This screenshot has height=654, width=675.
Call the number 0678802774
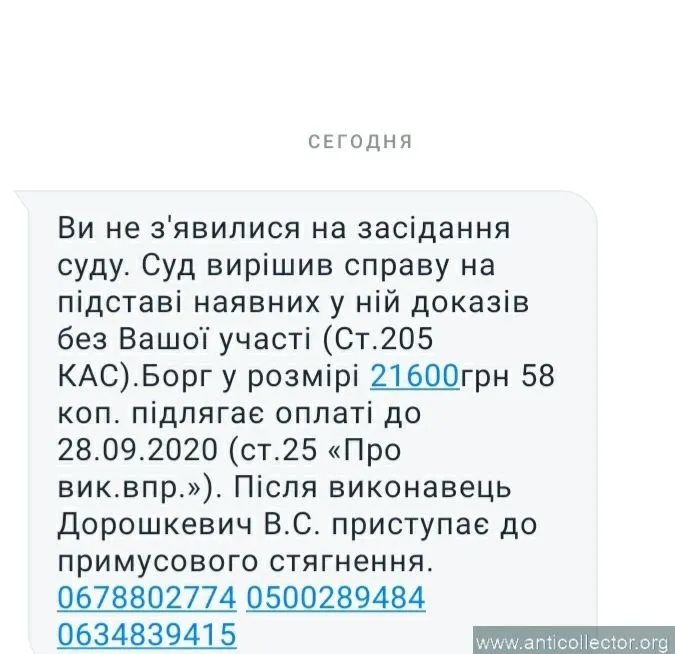pos(146,598)
